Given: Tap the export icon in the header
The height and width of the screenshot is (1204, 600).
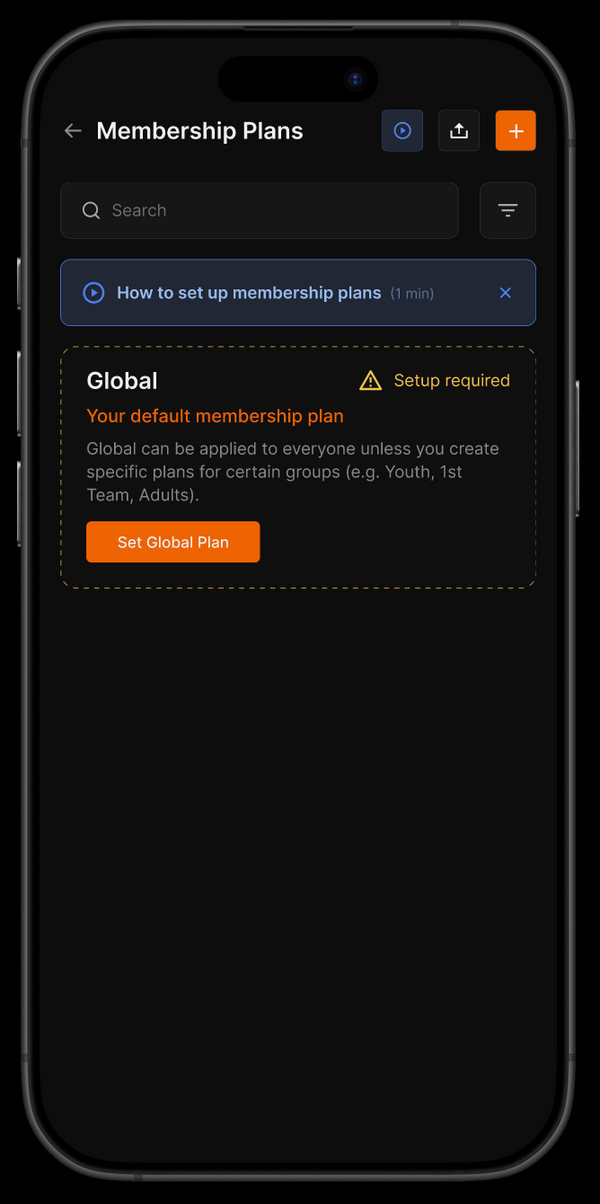Looking at the screenshot, I should pyautogui.click(x=459, y=131).
